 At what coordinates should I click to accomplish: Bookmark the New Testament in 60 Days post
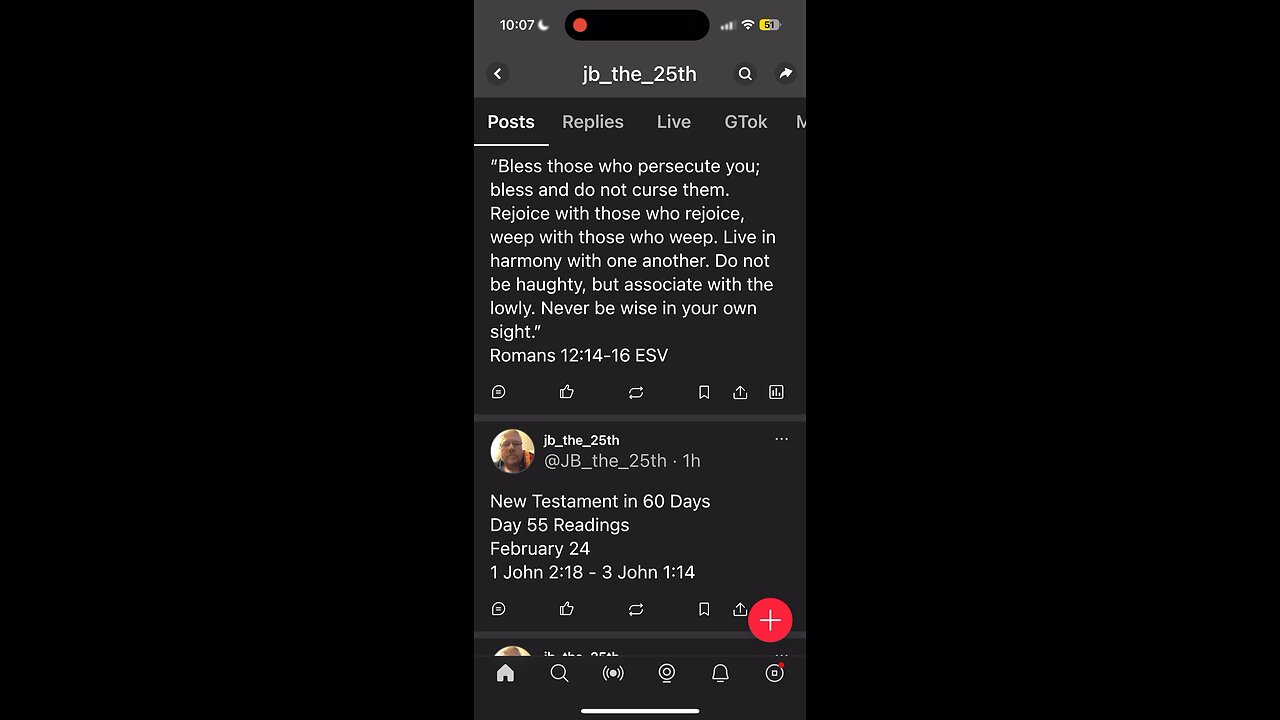[704, 609]
